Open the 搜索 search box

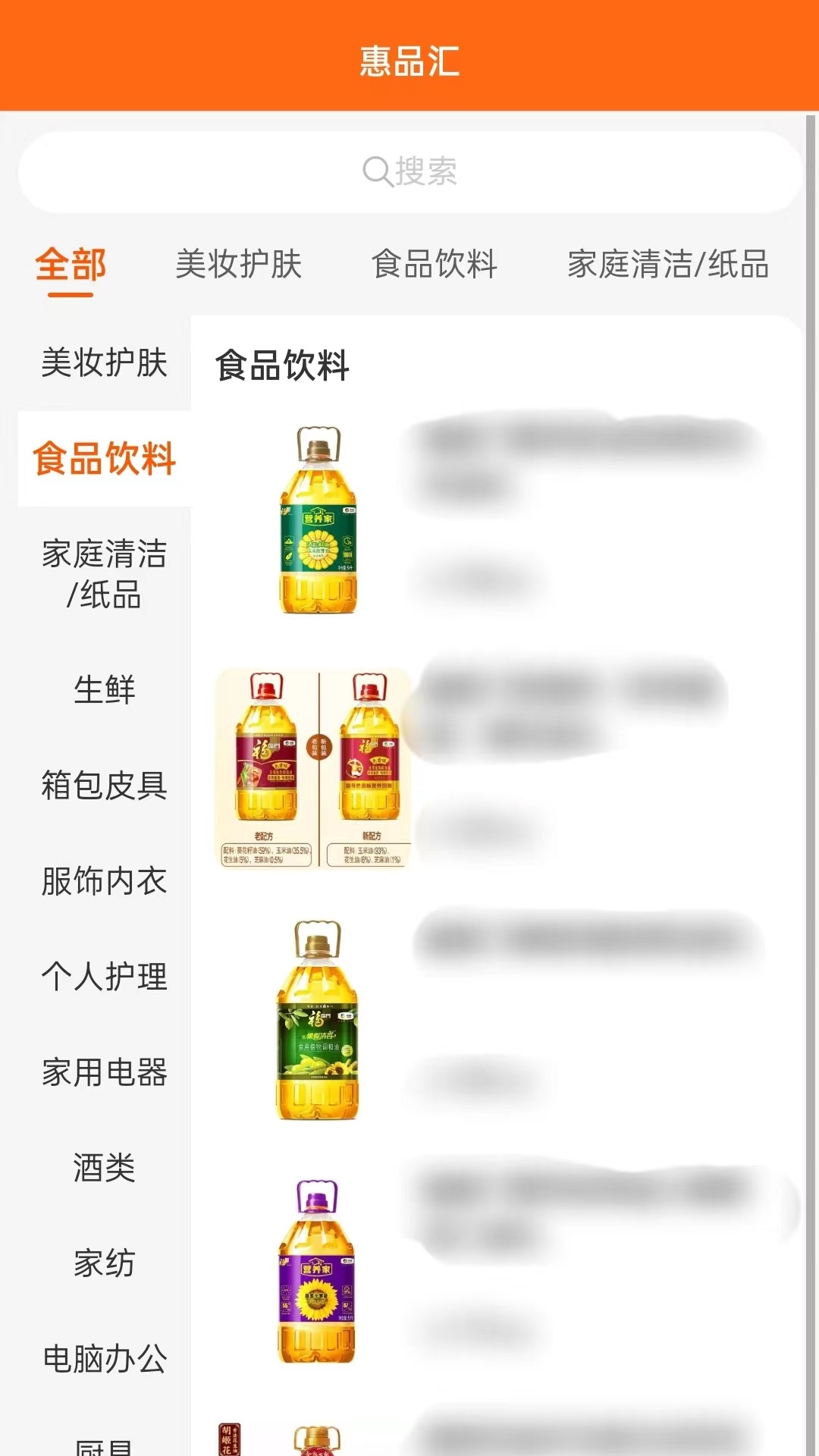coord(409,171)
